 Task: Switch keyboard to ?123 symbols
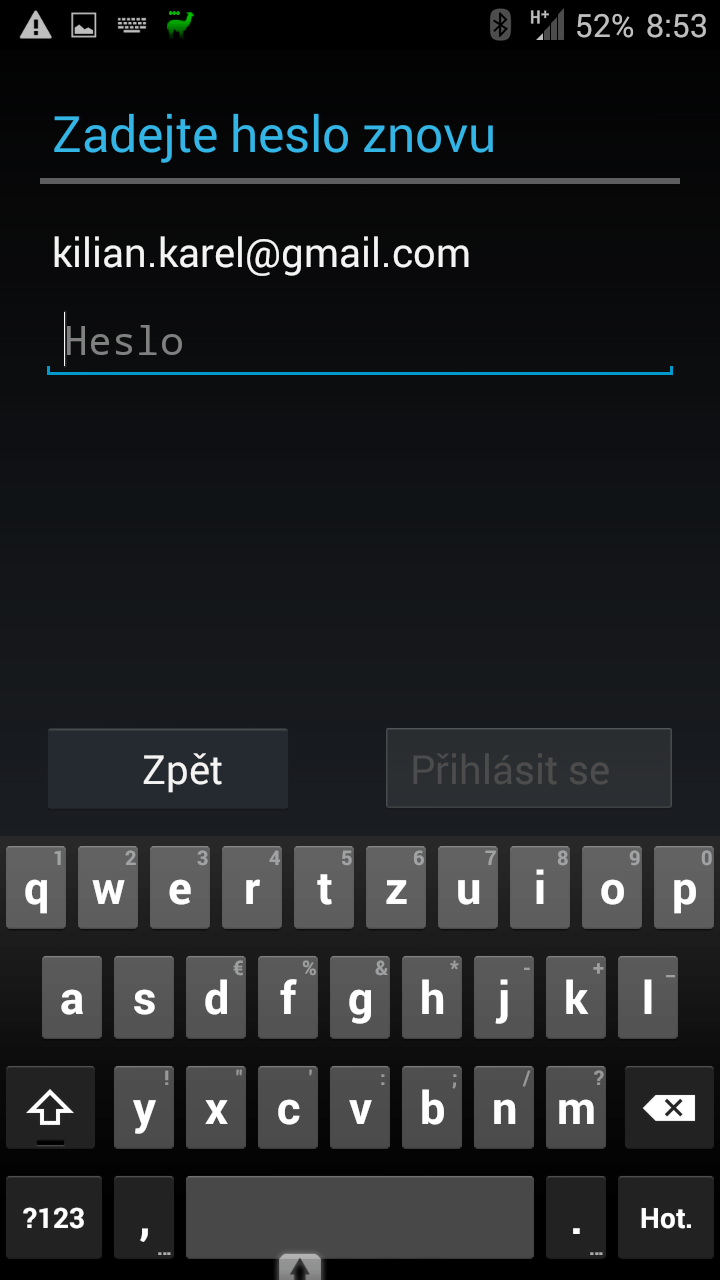point(54,1218)
